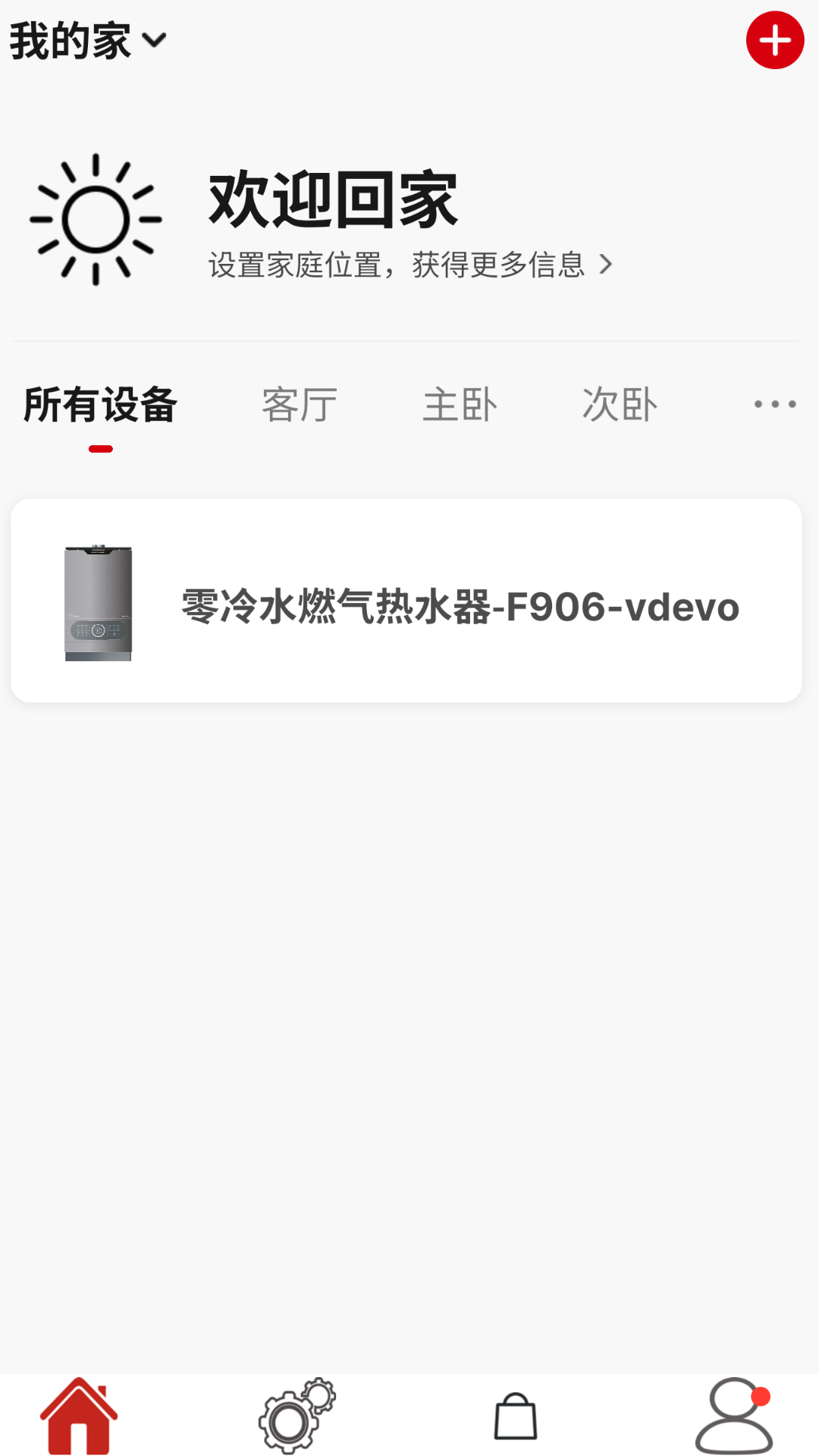
Task: Open the shopping mall bag icon
Action: click(516, 1418)
